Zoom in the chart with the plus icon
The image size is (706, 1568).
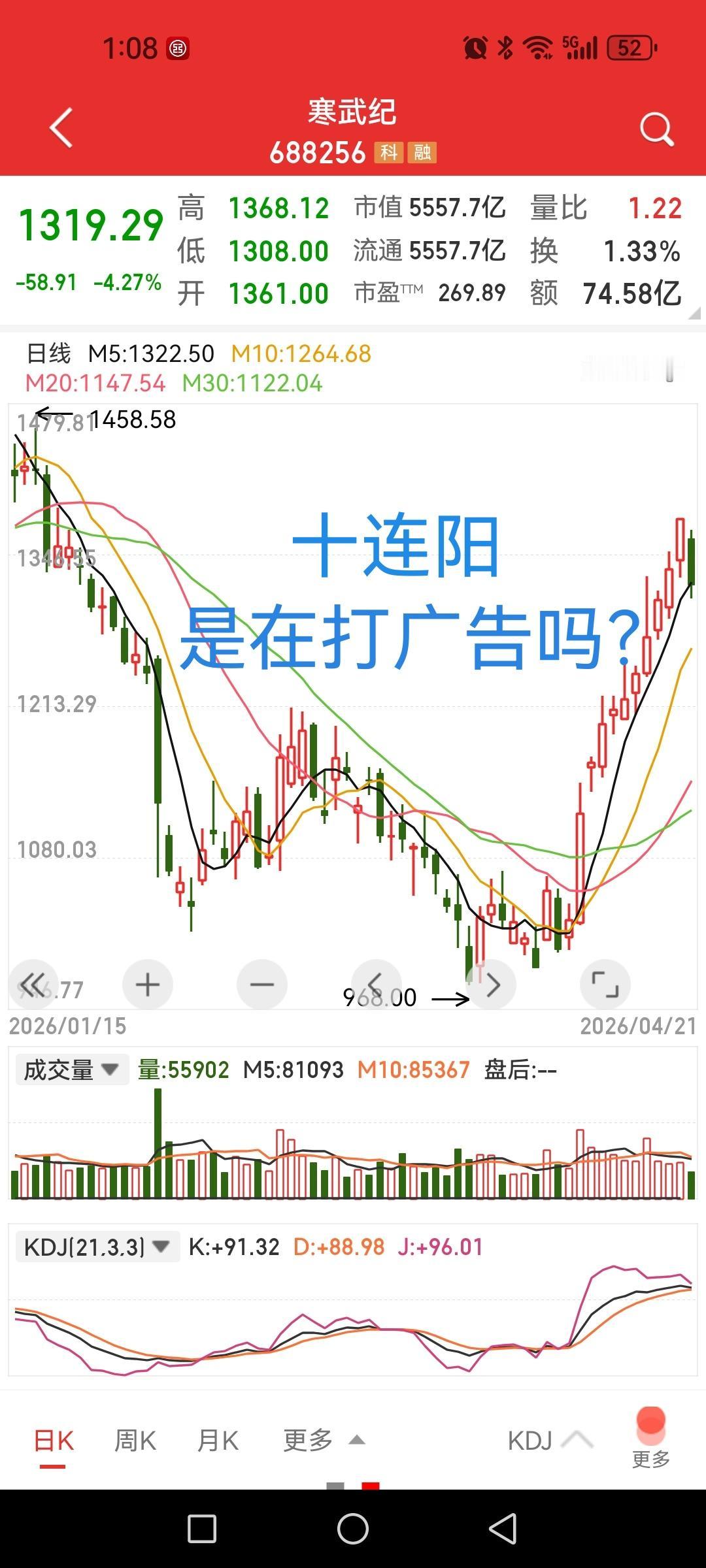[x=147, y=984]
